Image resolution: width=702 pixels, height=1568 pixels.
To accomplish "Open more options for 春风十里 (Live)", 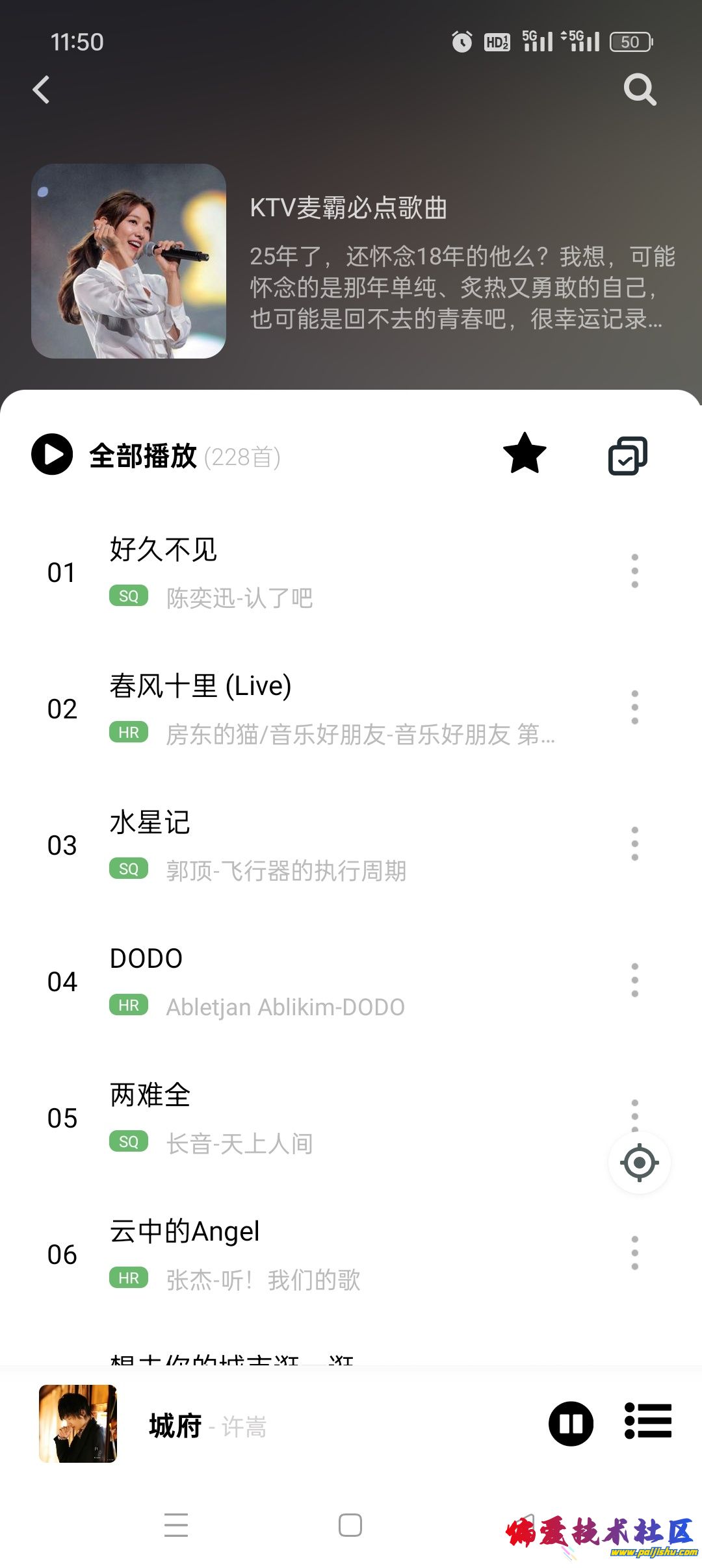I will pyautogui.click(x=634, y=708).
